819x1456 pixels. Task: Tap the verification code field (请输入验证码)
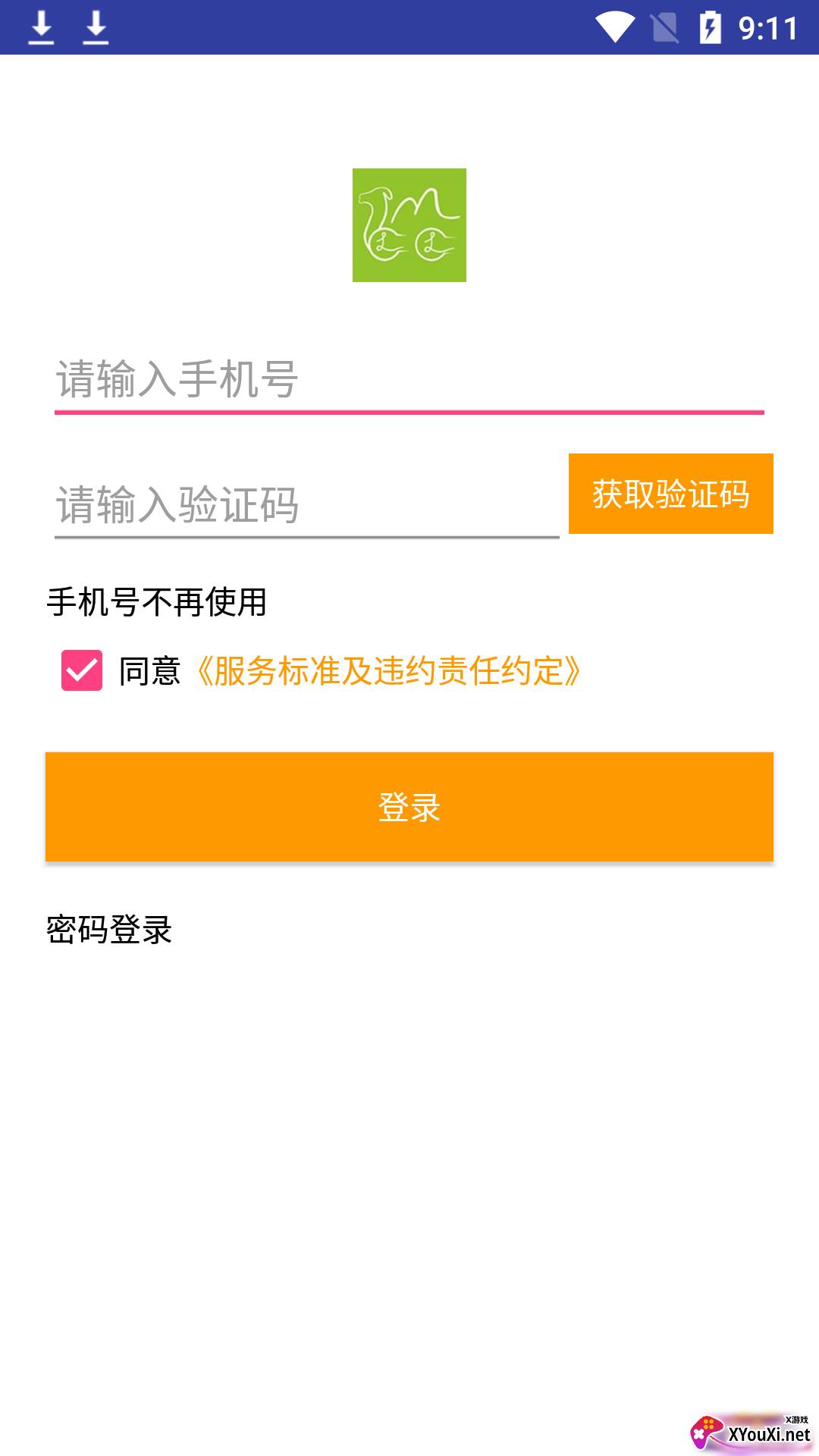click(x=306, y=504)
